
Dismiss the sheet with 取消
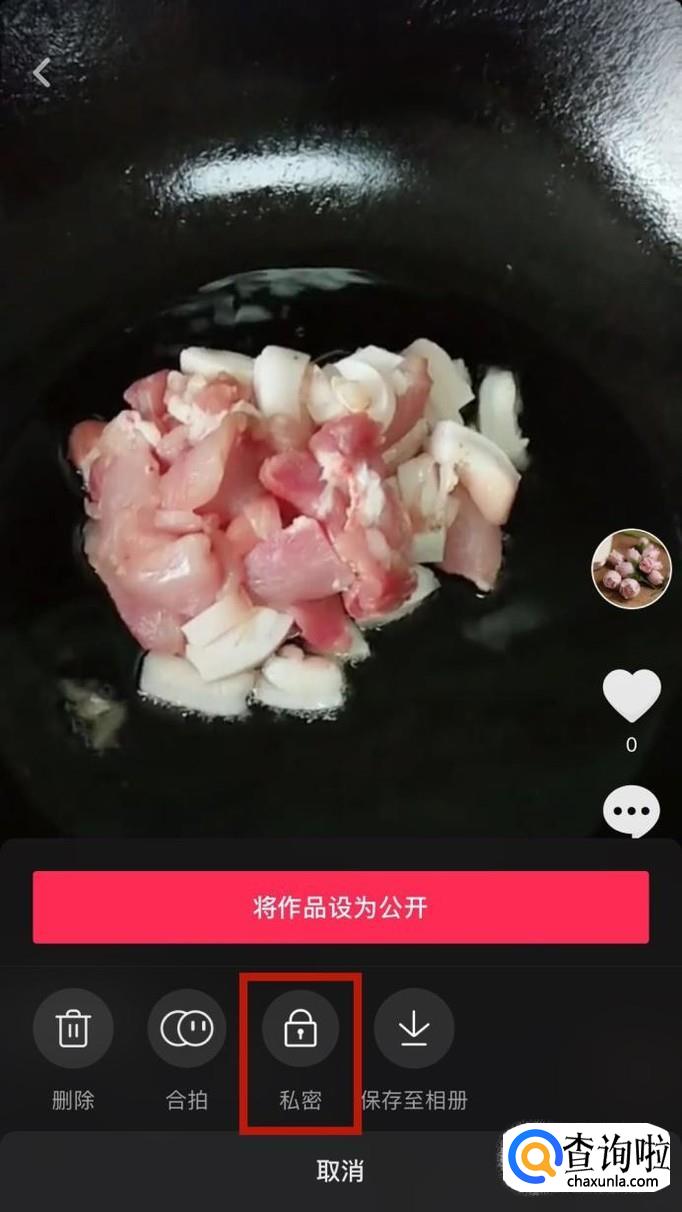pyautogui.click(x=340, y=1171)
